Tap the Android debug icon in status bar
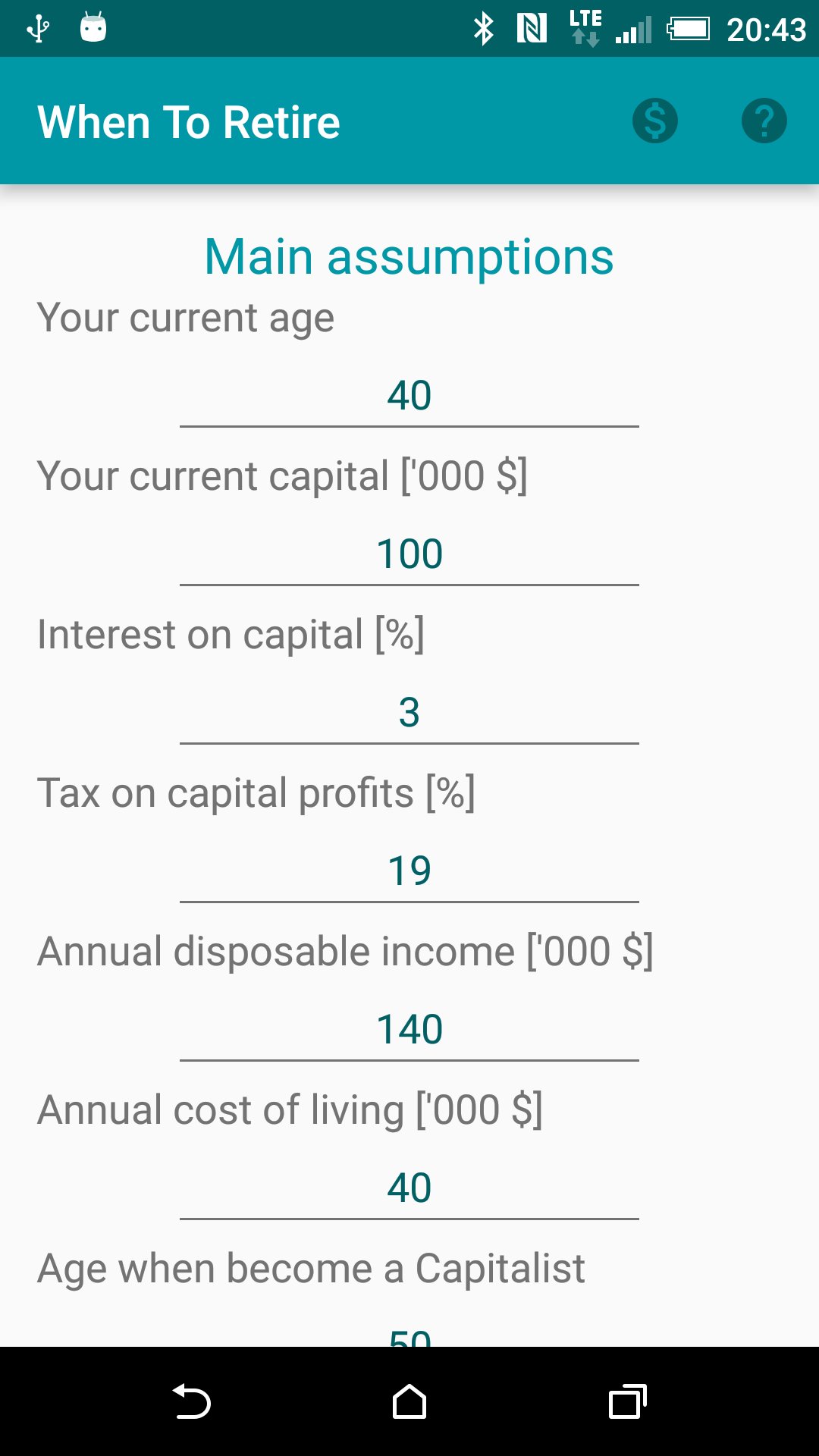Screen dimensions: 819x1456 coord(93,28)
